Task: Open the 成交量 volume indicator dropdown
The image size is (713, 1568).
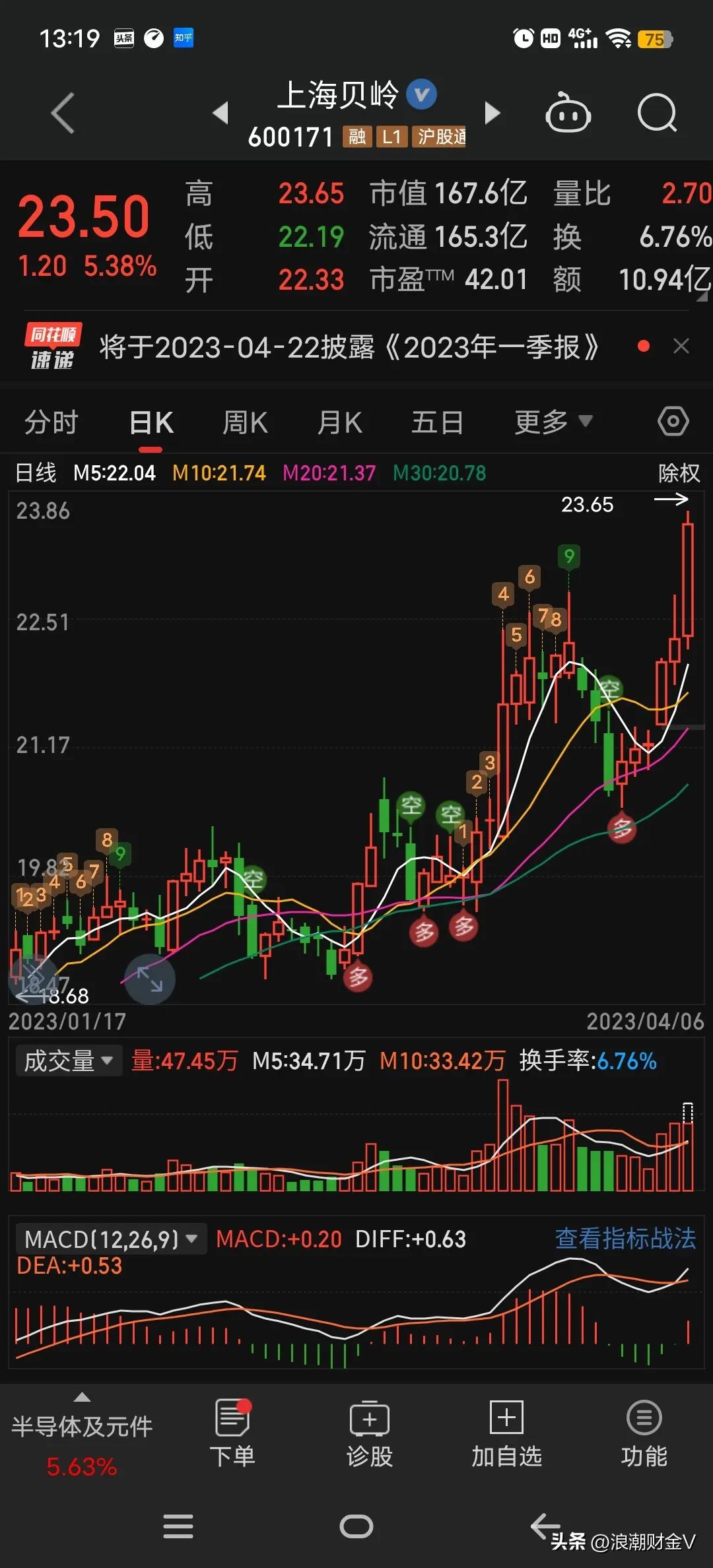Action: click(x=68, y=1061)
